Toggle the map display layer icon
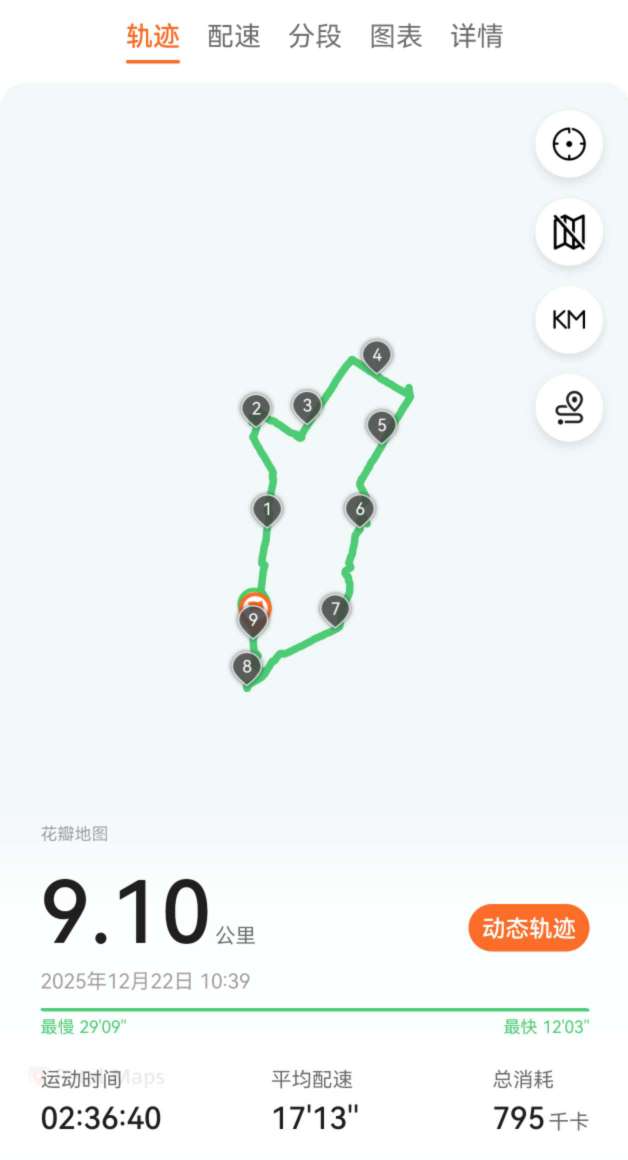 [569, 232]
